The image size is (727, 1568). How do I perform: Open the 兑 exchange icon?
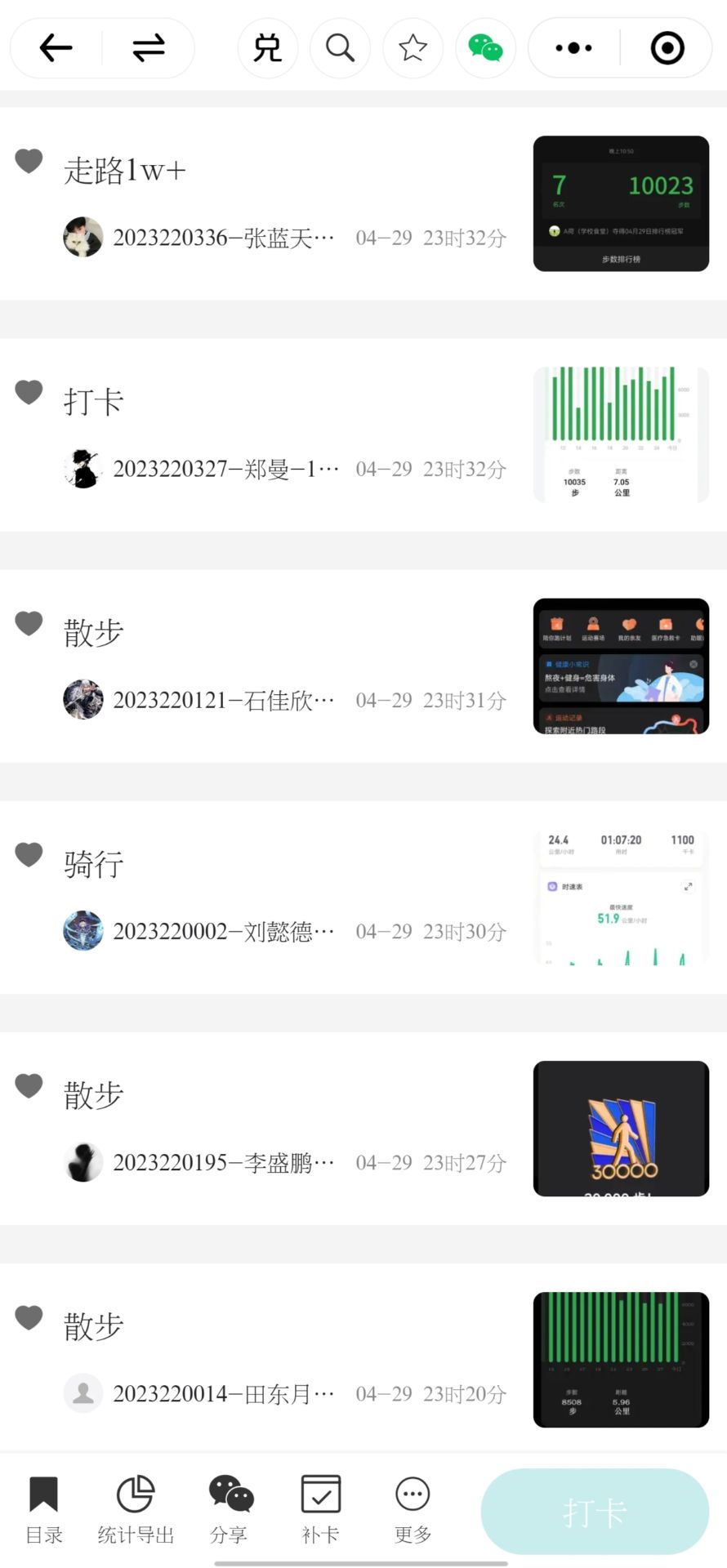(x=267, y=48)
